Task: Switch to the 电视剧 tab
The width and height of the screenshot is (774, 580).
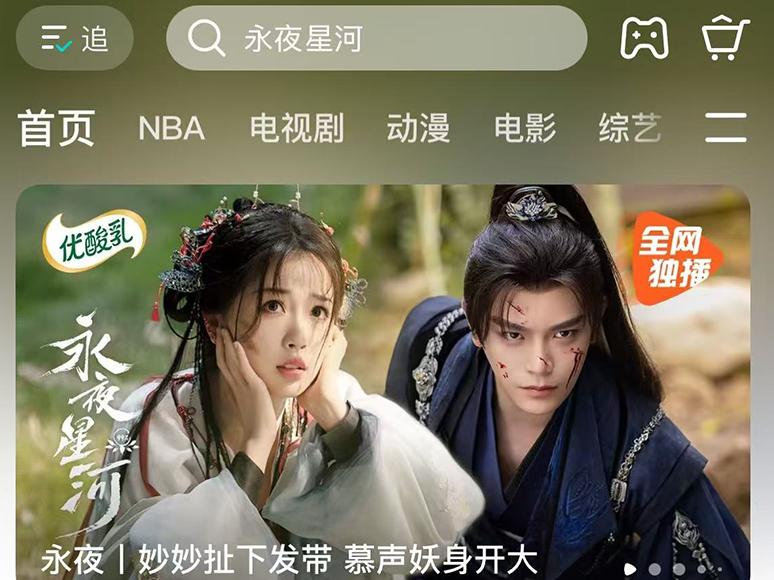Action: tap(297, 128)
